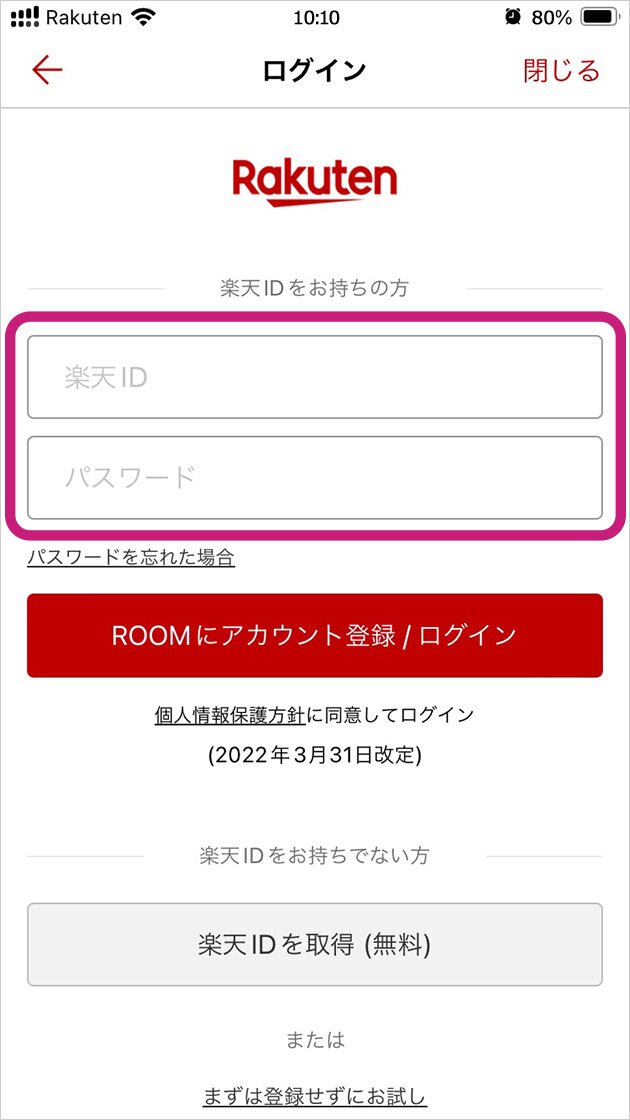Open まずは登録せずにお試し link
The image size is (630, 1120).
coord(314,1096)
